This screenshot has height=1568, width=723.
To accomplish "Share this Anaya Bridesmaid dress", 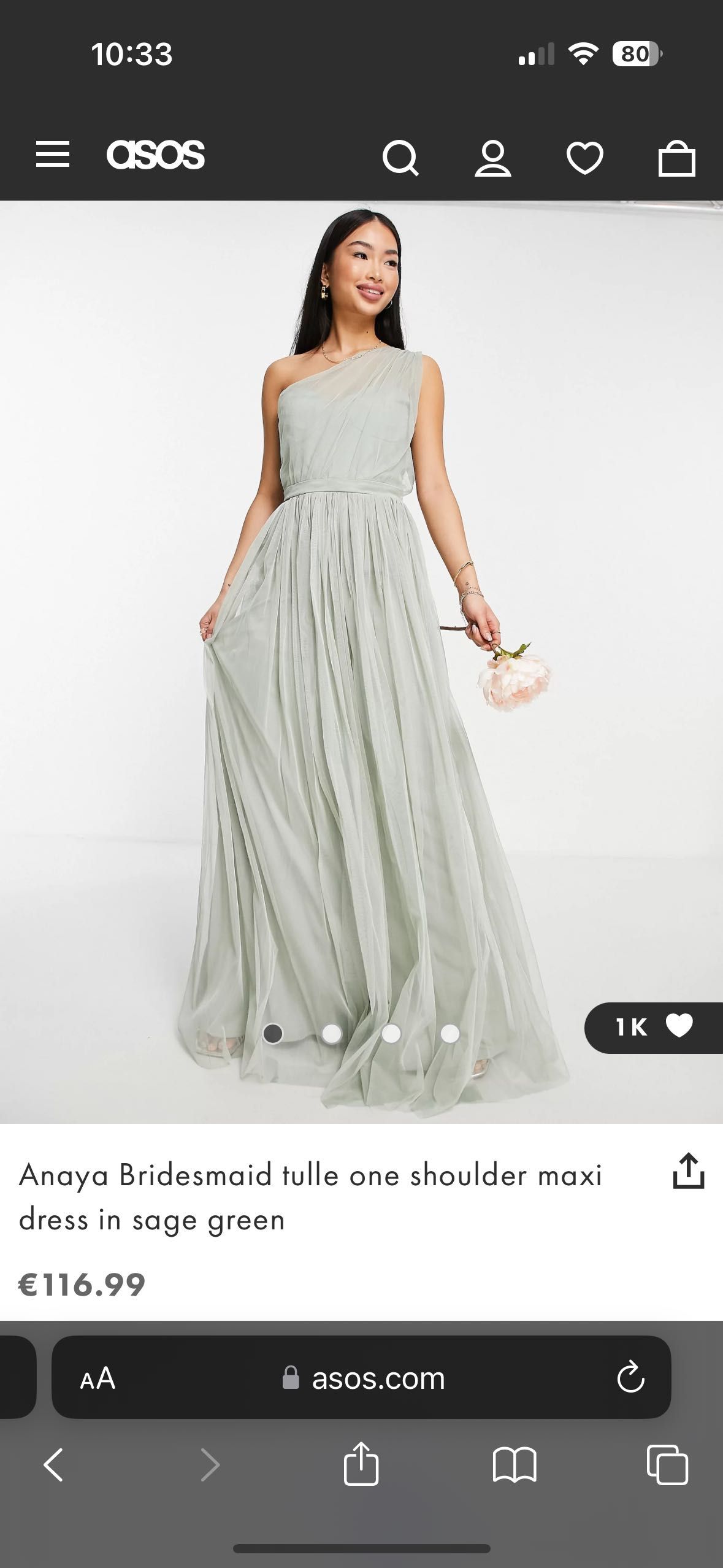I will coord(689,1171).
